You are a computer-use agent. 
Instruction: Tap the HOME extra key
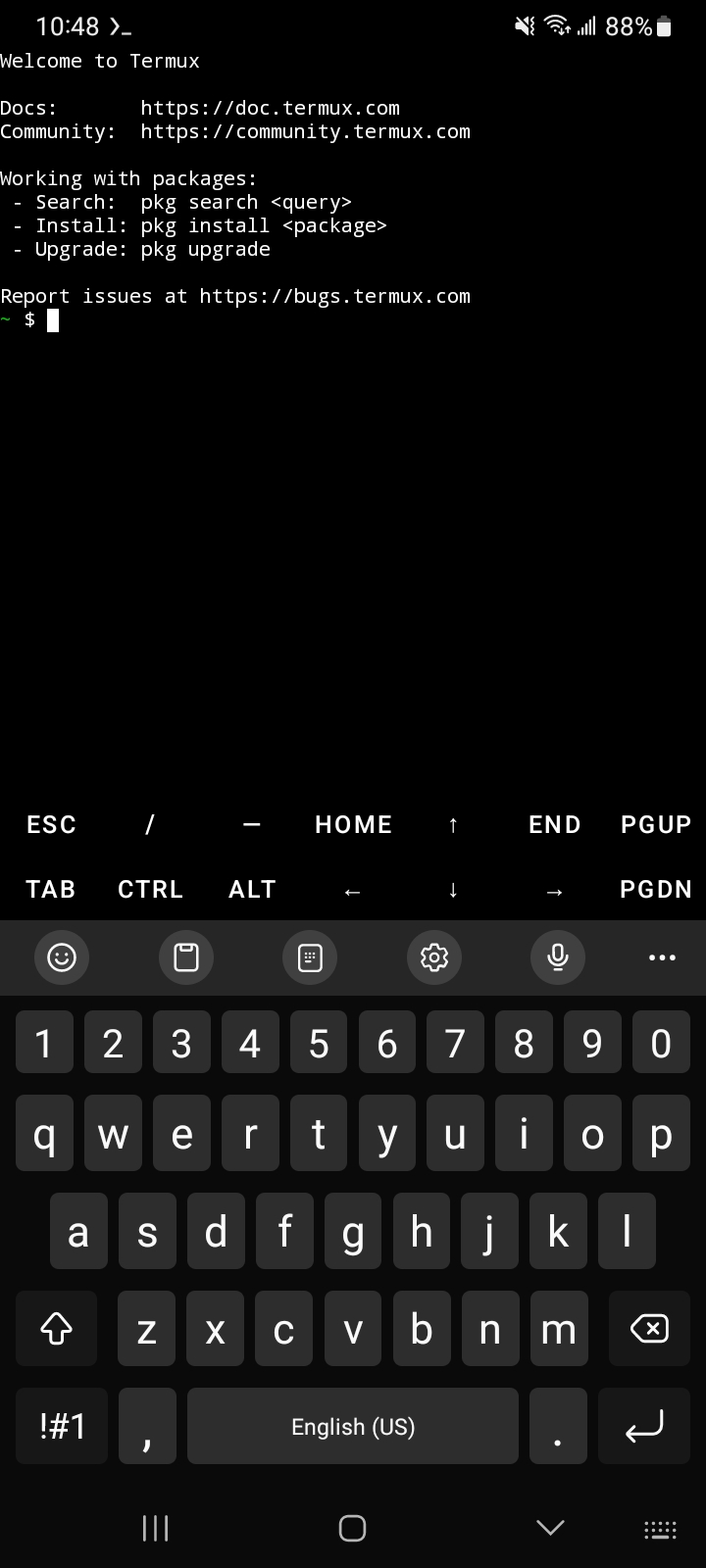pyautogui.click(x=353, y=825)
